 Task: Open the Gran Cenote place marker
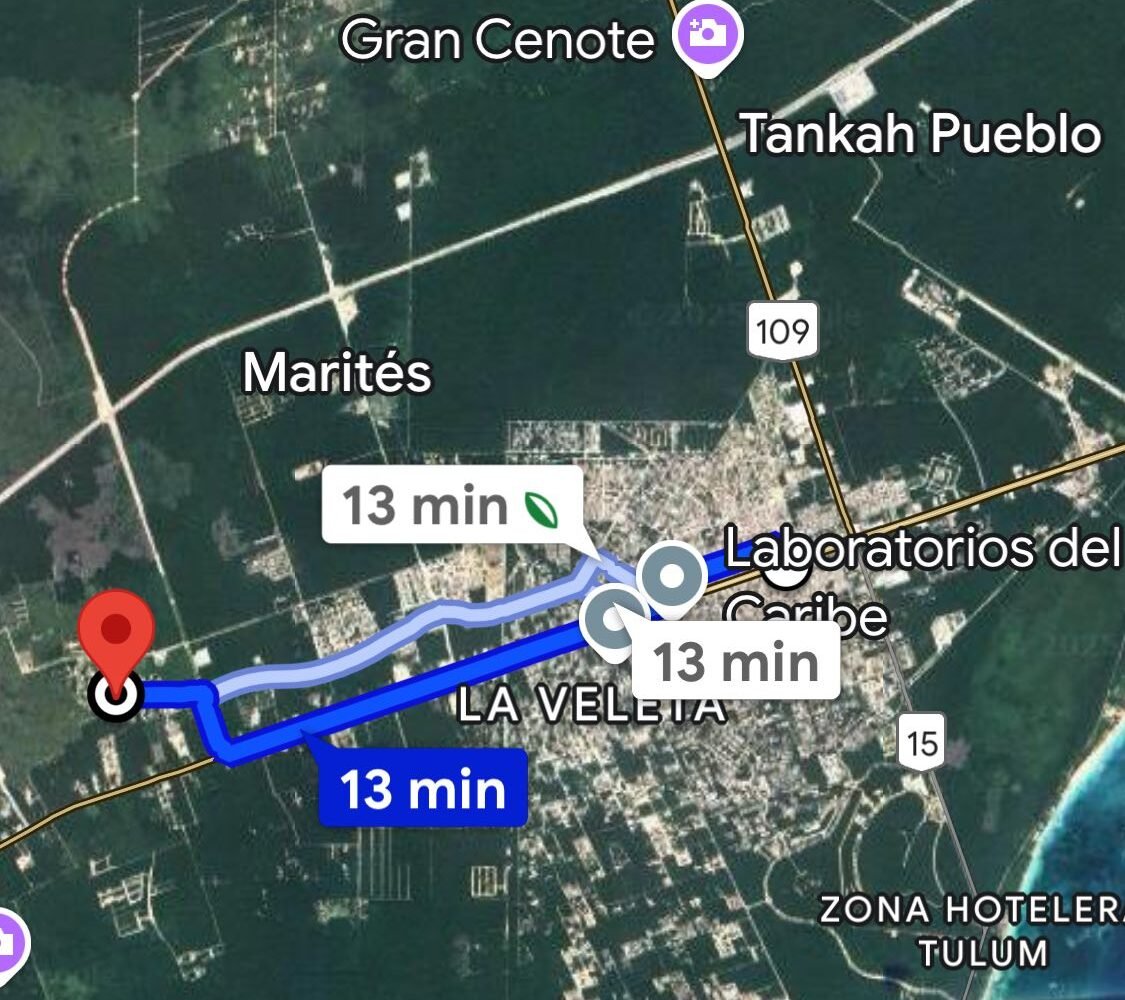[x=708, y=36]
